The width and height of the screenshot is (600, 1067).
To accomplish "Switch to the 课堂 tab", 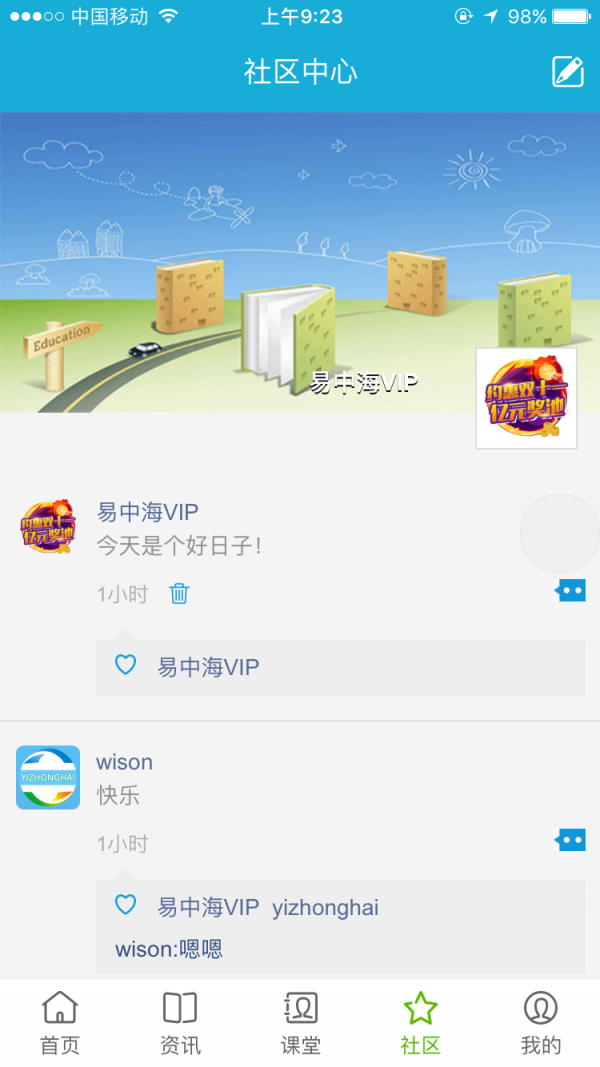I will (x=300, y=1023).
